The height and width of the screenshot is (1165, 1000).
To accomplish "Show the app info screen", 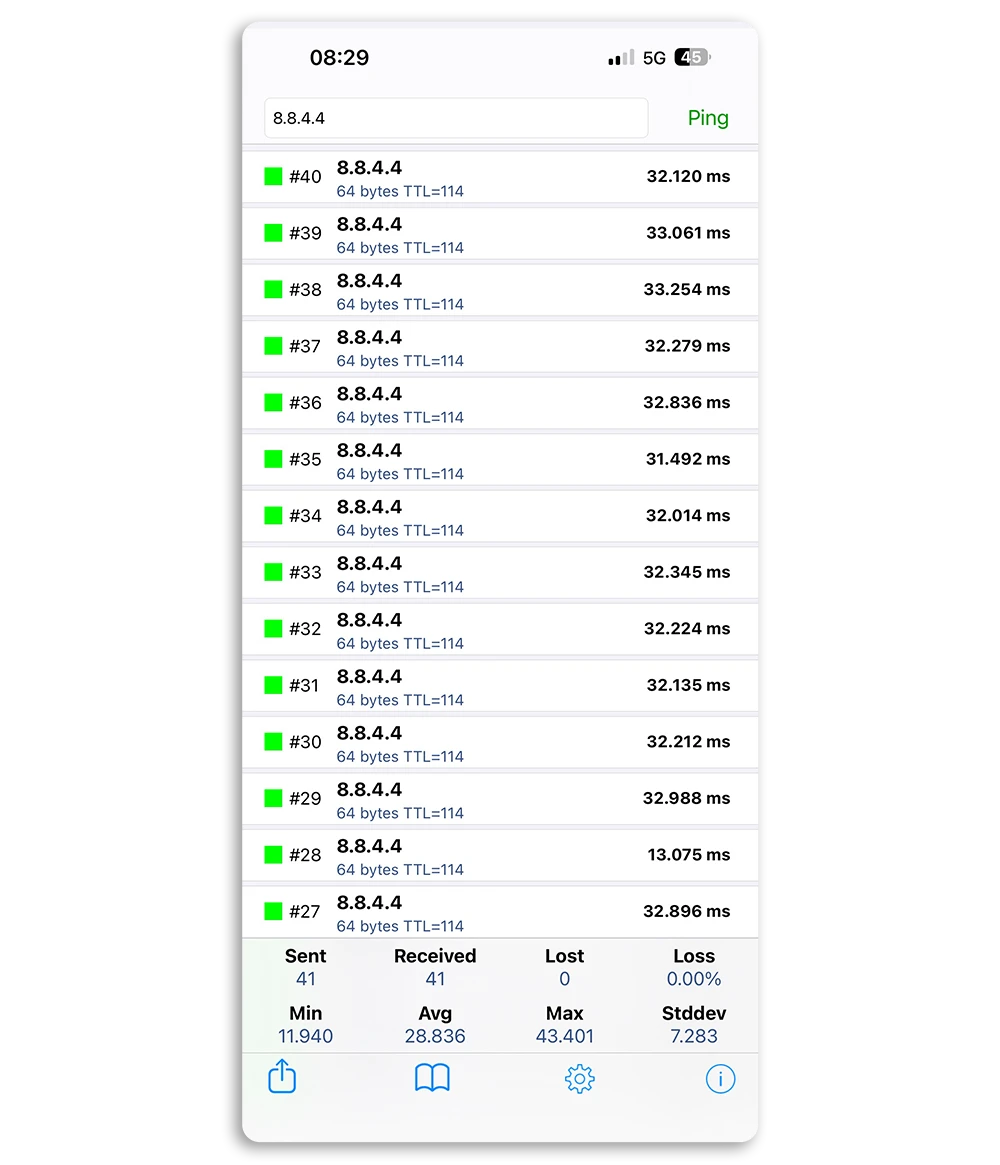I will [720, 1079].
